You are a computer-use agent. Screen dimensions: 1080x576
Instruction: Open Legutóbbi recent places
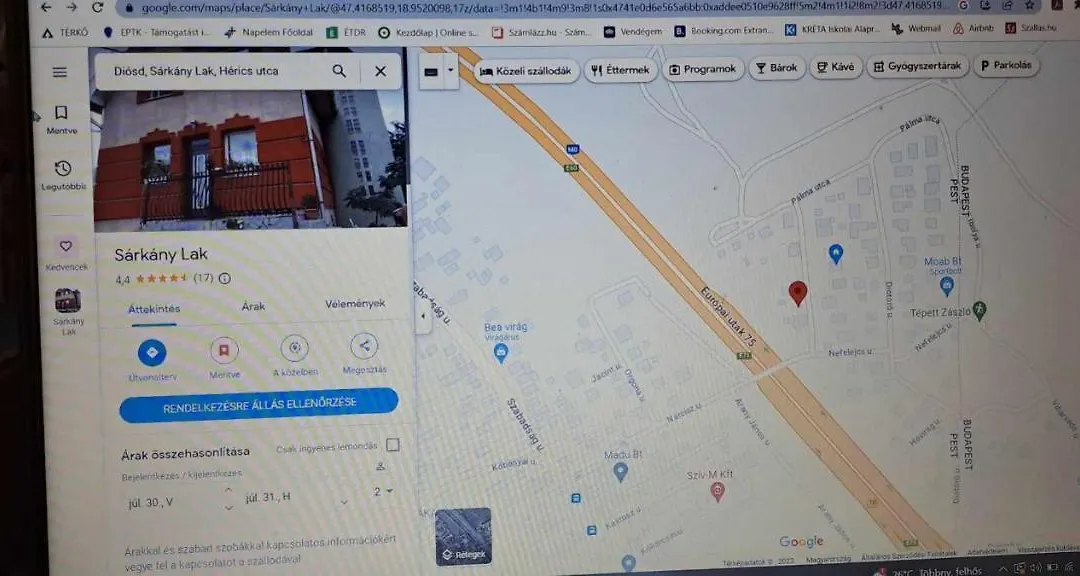(63, 175)
